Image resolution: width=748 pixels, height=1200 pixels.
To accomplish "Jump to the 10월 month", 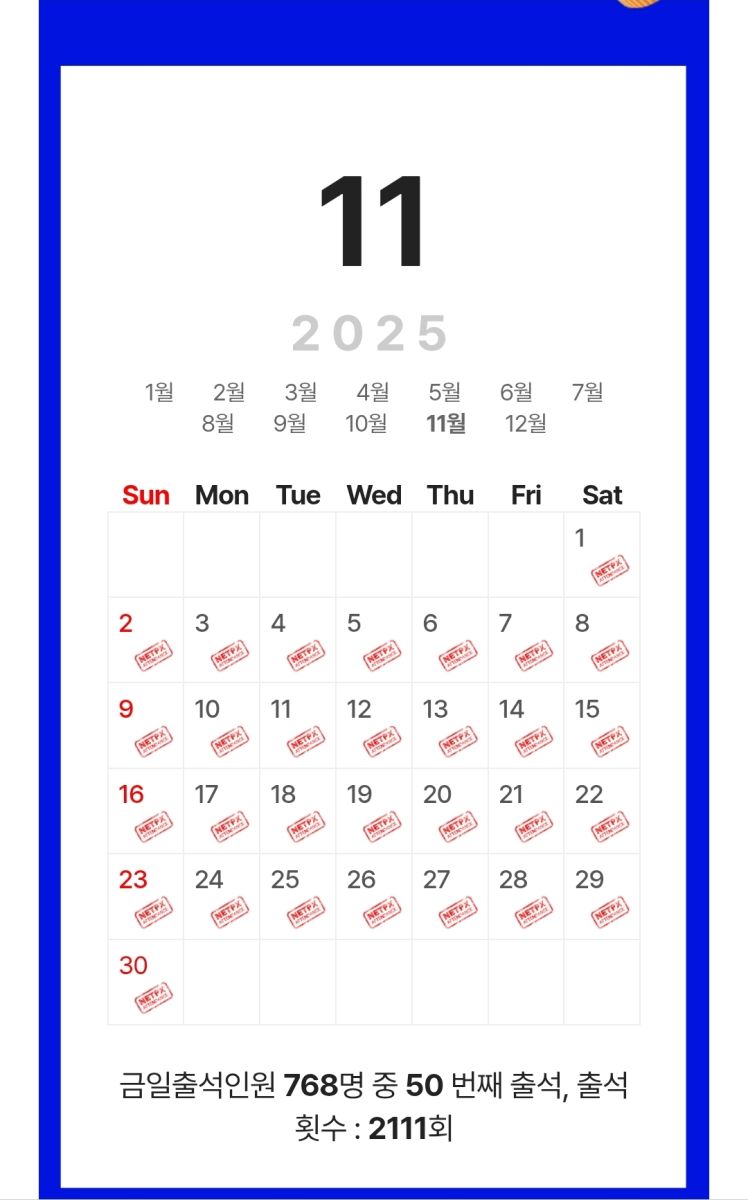I will [366, 423].
